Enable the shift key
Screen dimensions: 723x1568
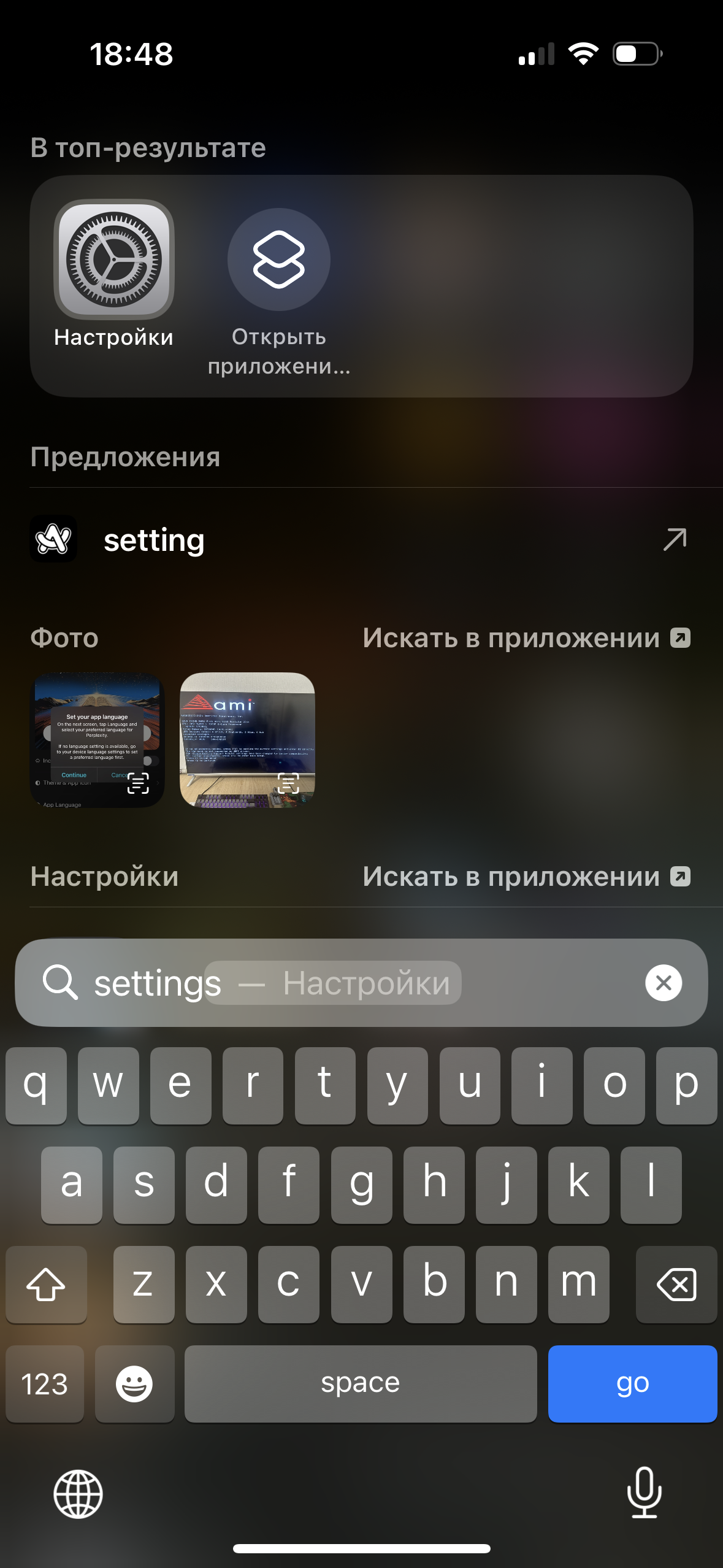(x=46, y=1284)
